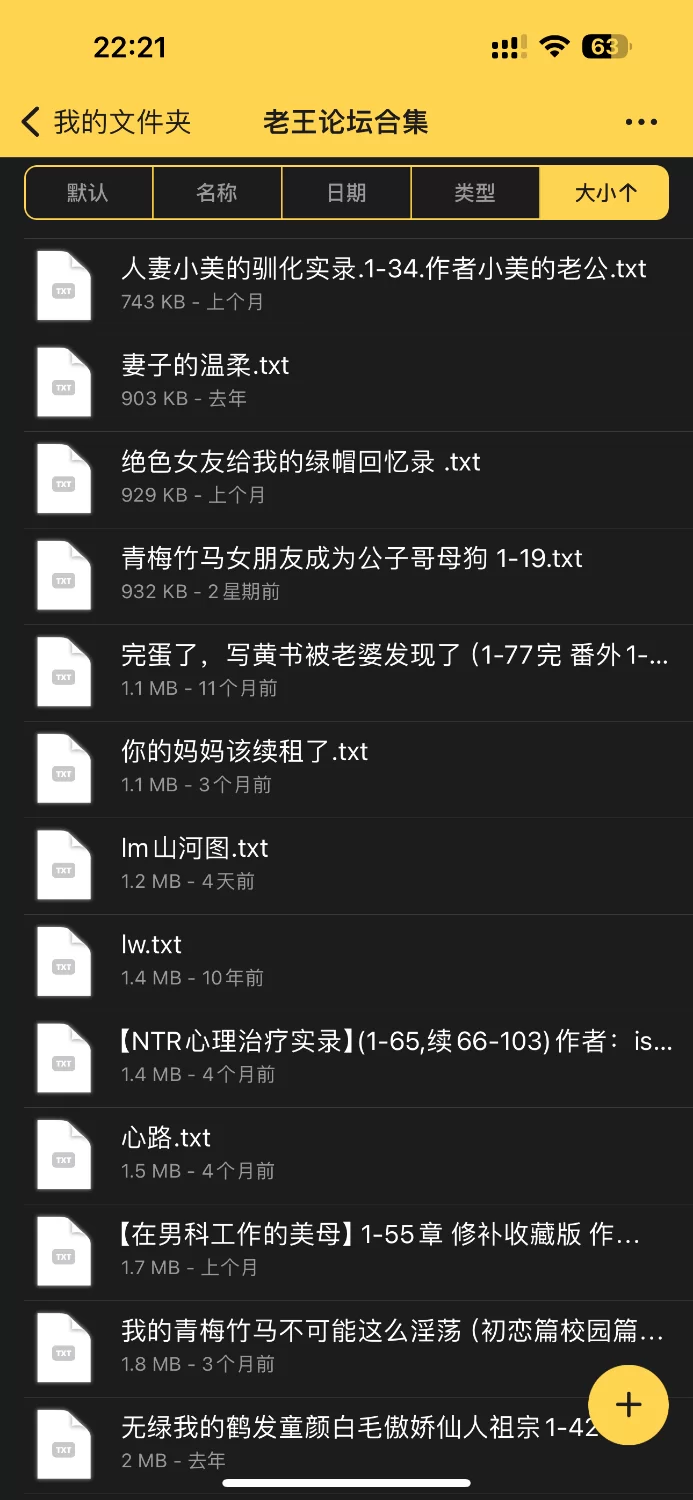
Task: Open the three-dot overflow menu
Action: (641, 122)
